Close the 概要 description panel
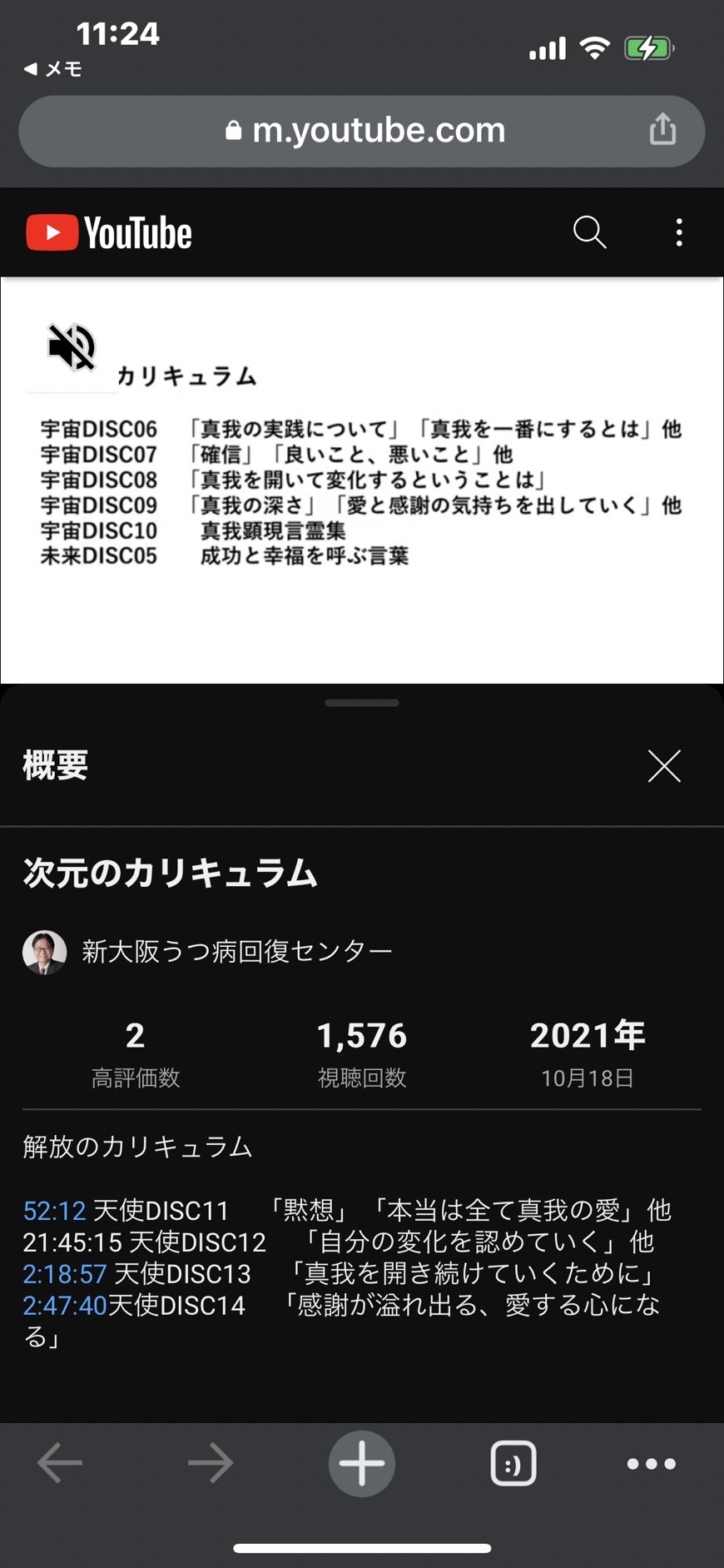Viewport: 724px width, 1568px height. (664, 766)
